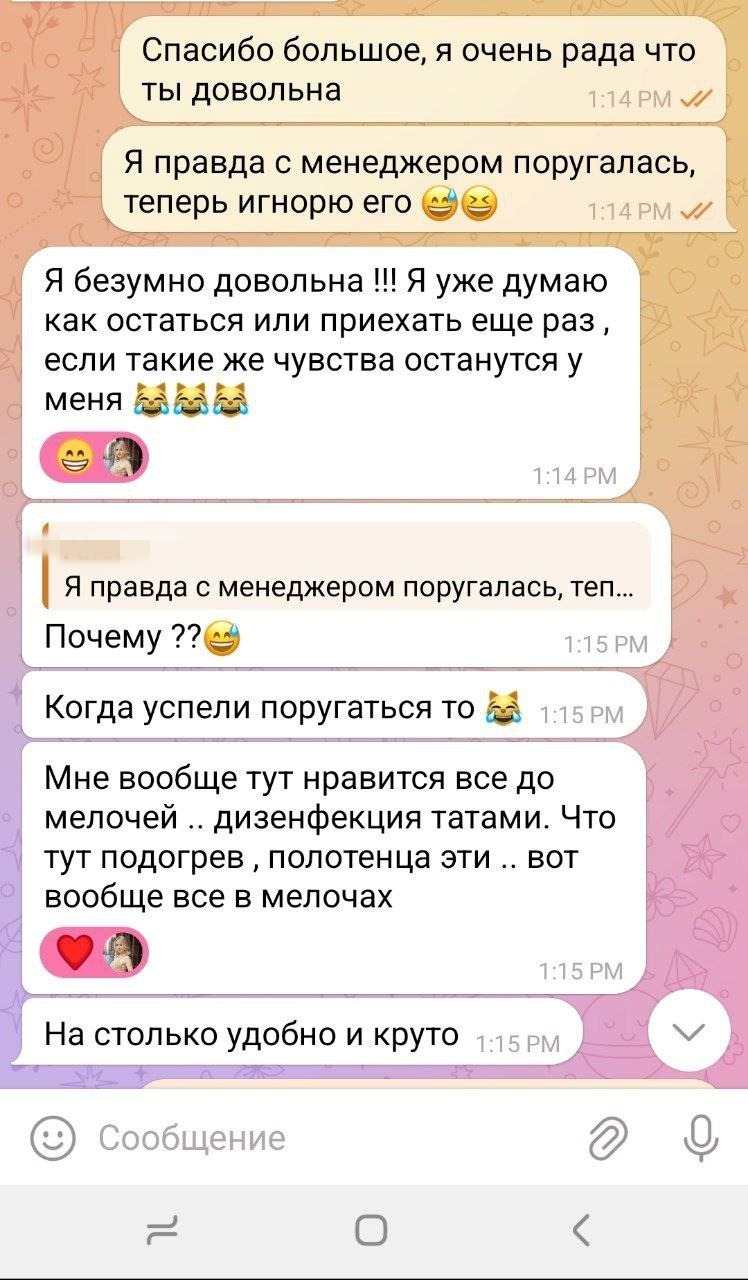Jump to latest messages with down arrow

[690, 1032]
